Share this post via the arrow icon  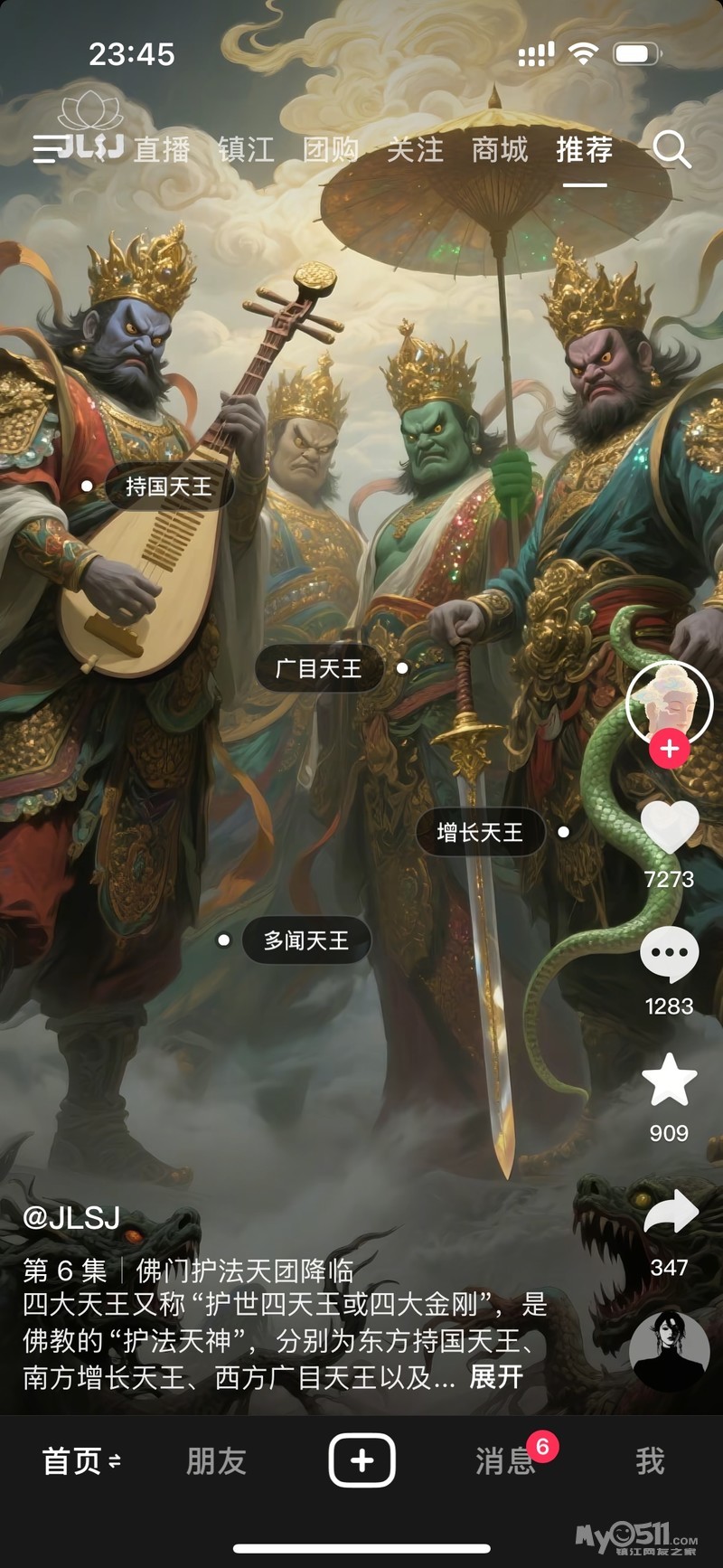tap(670, 1212)
